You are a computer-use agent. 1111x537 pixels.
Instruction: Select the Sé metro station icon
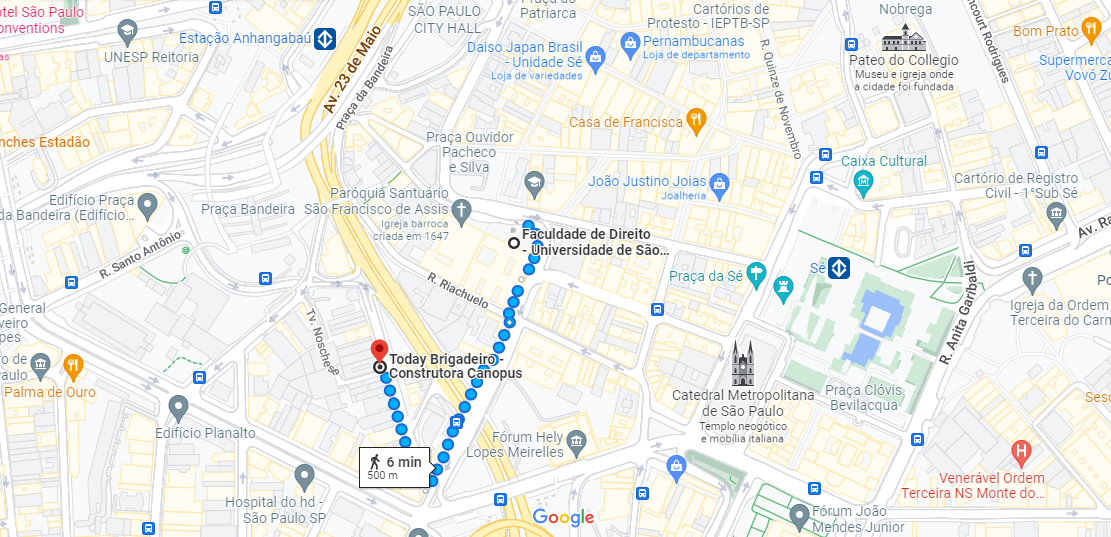(x=837, y=268)
